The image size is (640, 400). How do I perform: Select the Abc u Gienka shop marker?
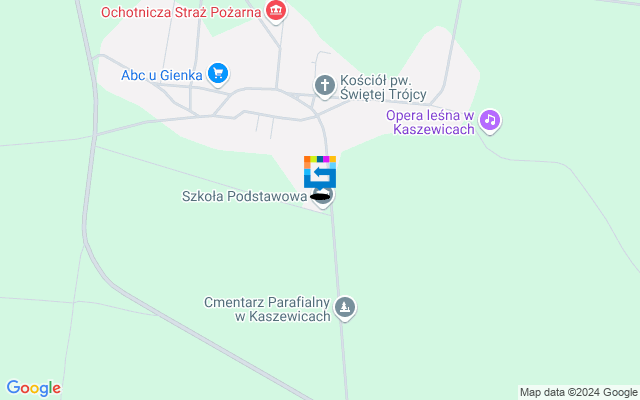218,73
